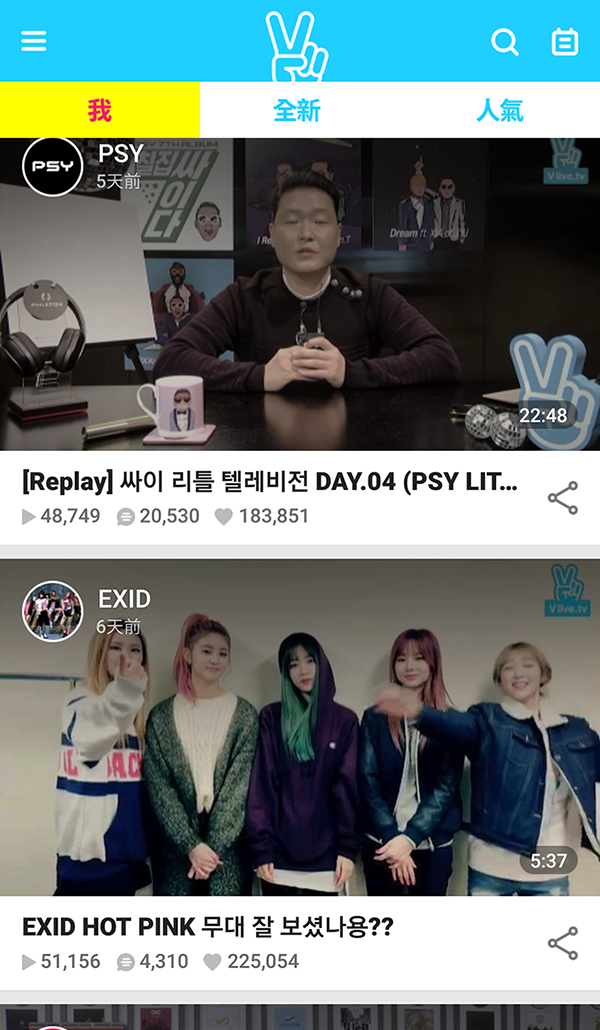Viewport: 600px width, 1030px height.
Task: Switch to the 我 tab
Action: pyautogui.click(x=100, y=110)
